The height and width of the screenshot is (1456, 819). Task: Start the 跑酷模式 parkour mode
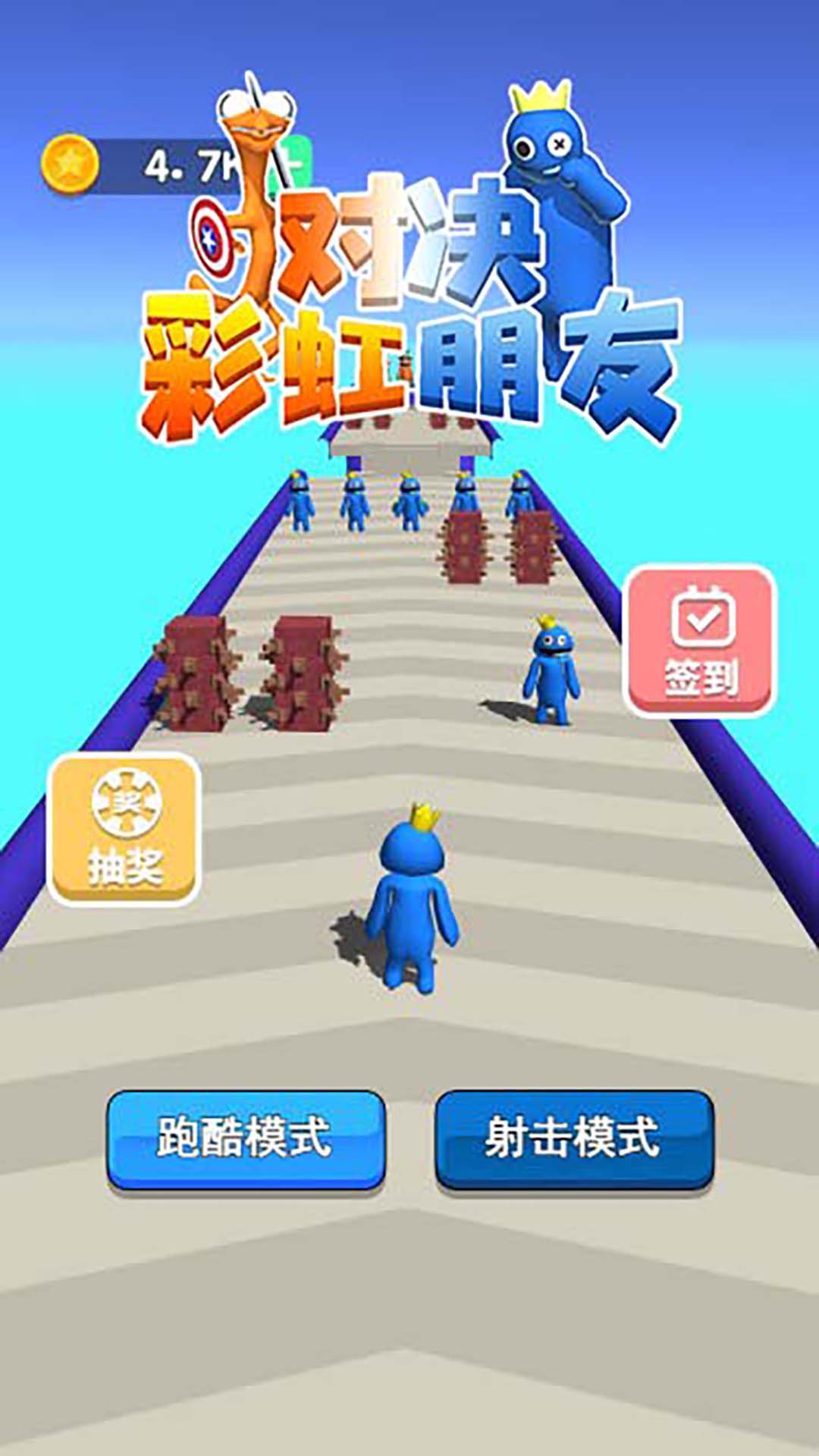(246, 1139)
